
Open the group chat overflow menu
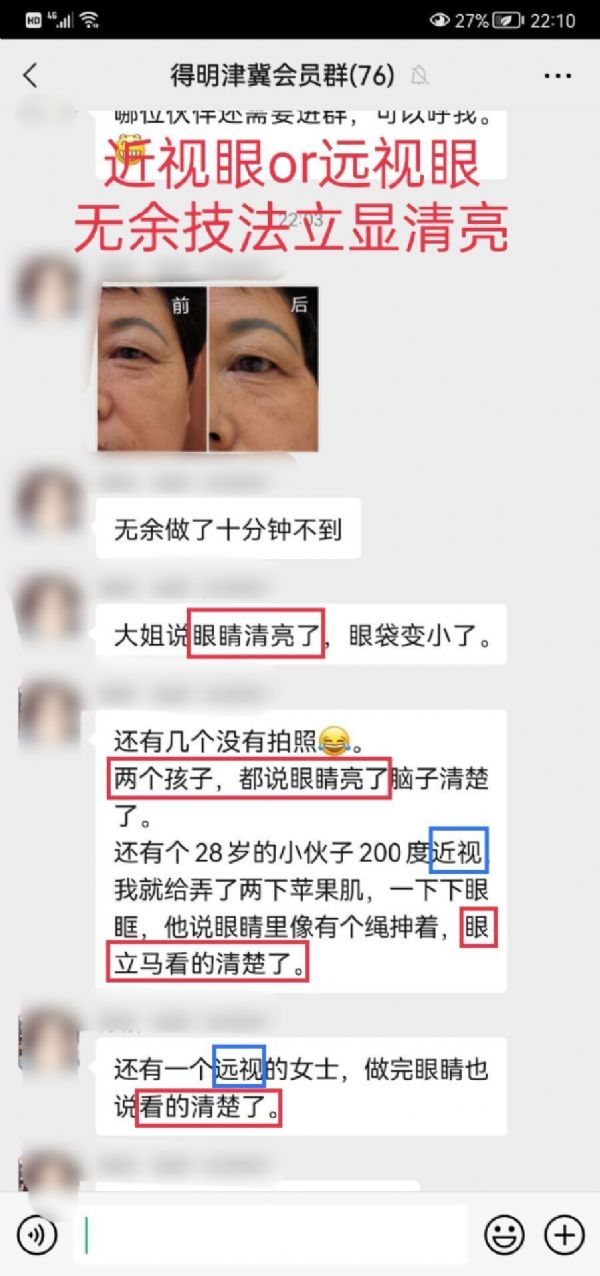point(558,75)
